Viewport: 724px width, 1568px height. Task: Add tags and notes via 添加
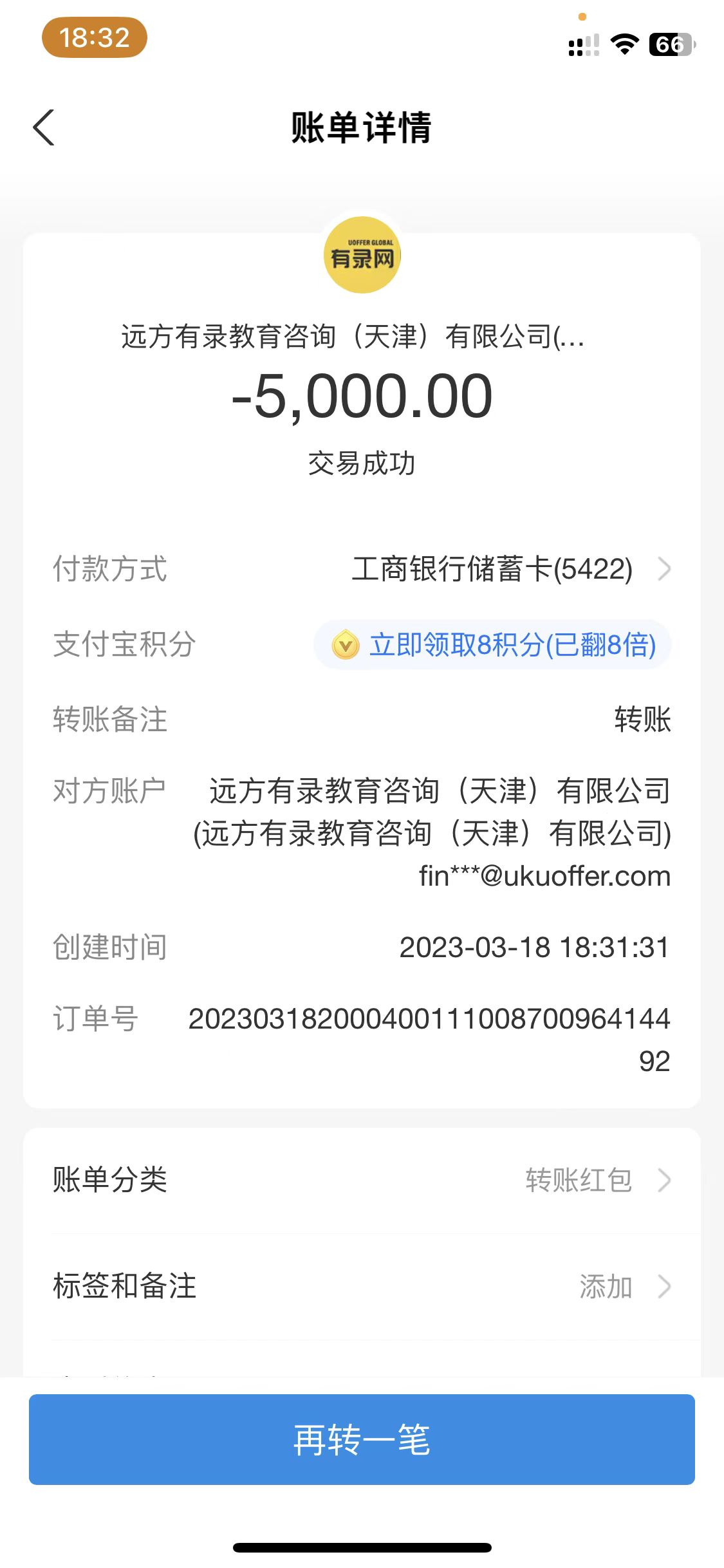[x=621, y=1287]
